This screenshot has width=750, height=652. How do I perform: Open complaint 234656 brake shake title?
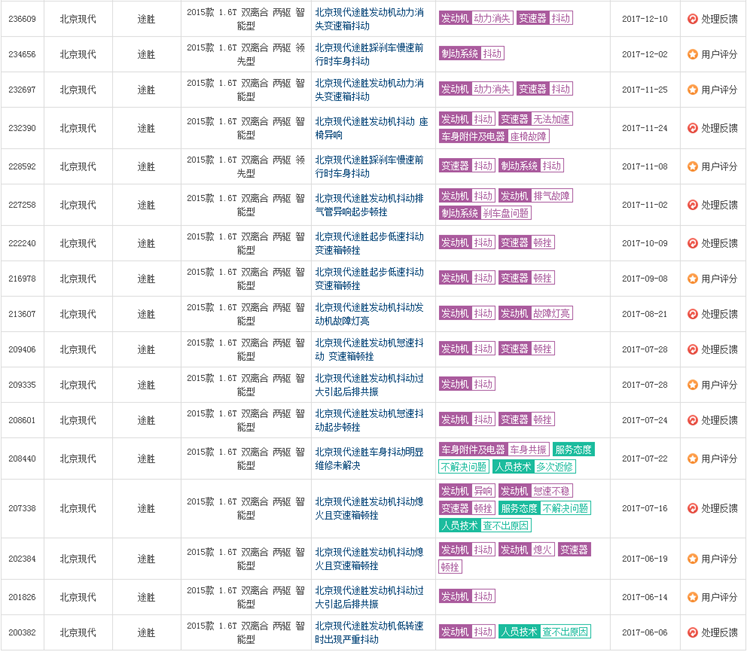368,54
